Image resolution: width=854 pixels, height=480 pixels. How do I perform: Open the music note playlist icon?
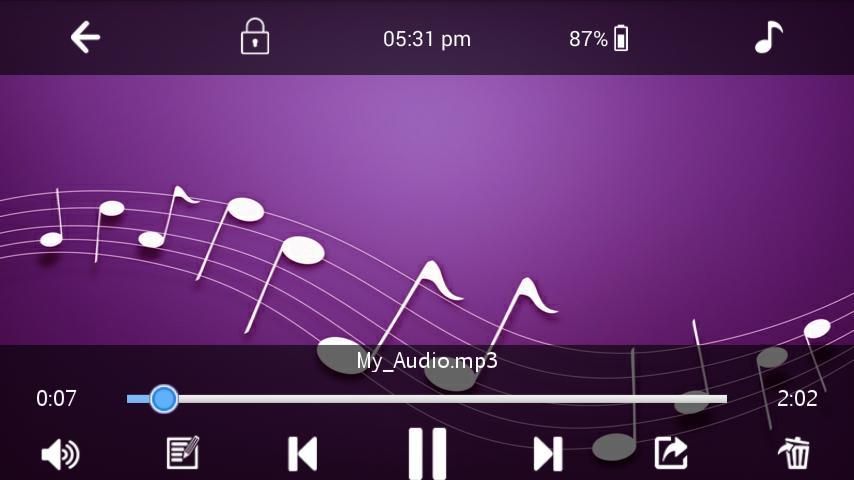pyautogui.click(x=767, y=38)
